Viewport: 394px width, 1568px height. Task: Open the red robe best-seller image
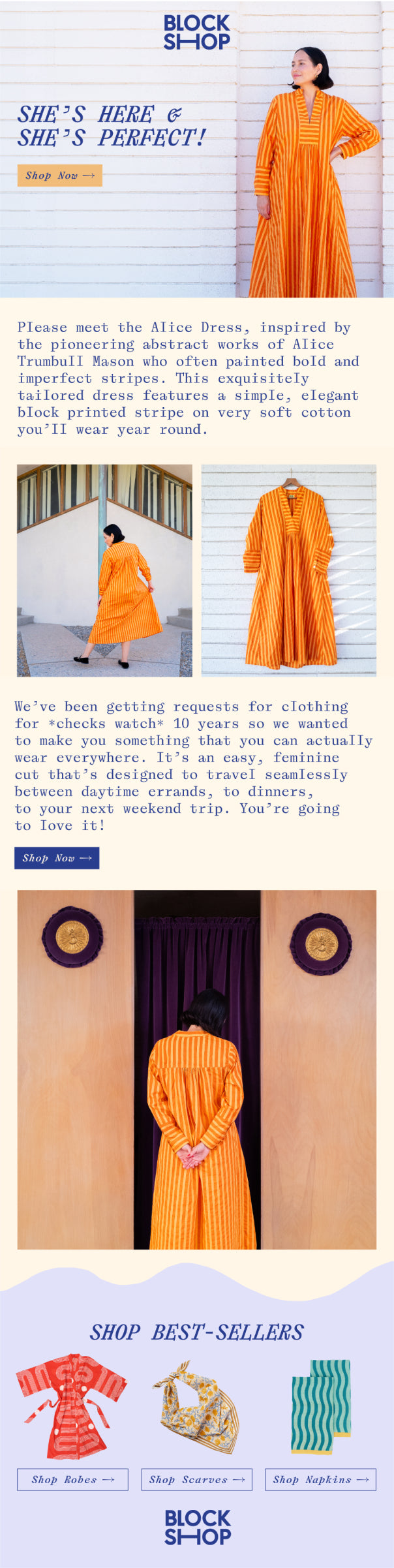[70, 1407]
